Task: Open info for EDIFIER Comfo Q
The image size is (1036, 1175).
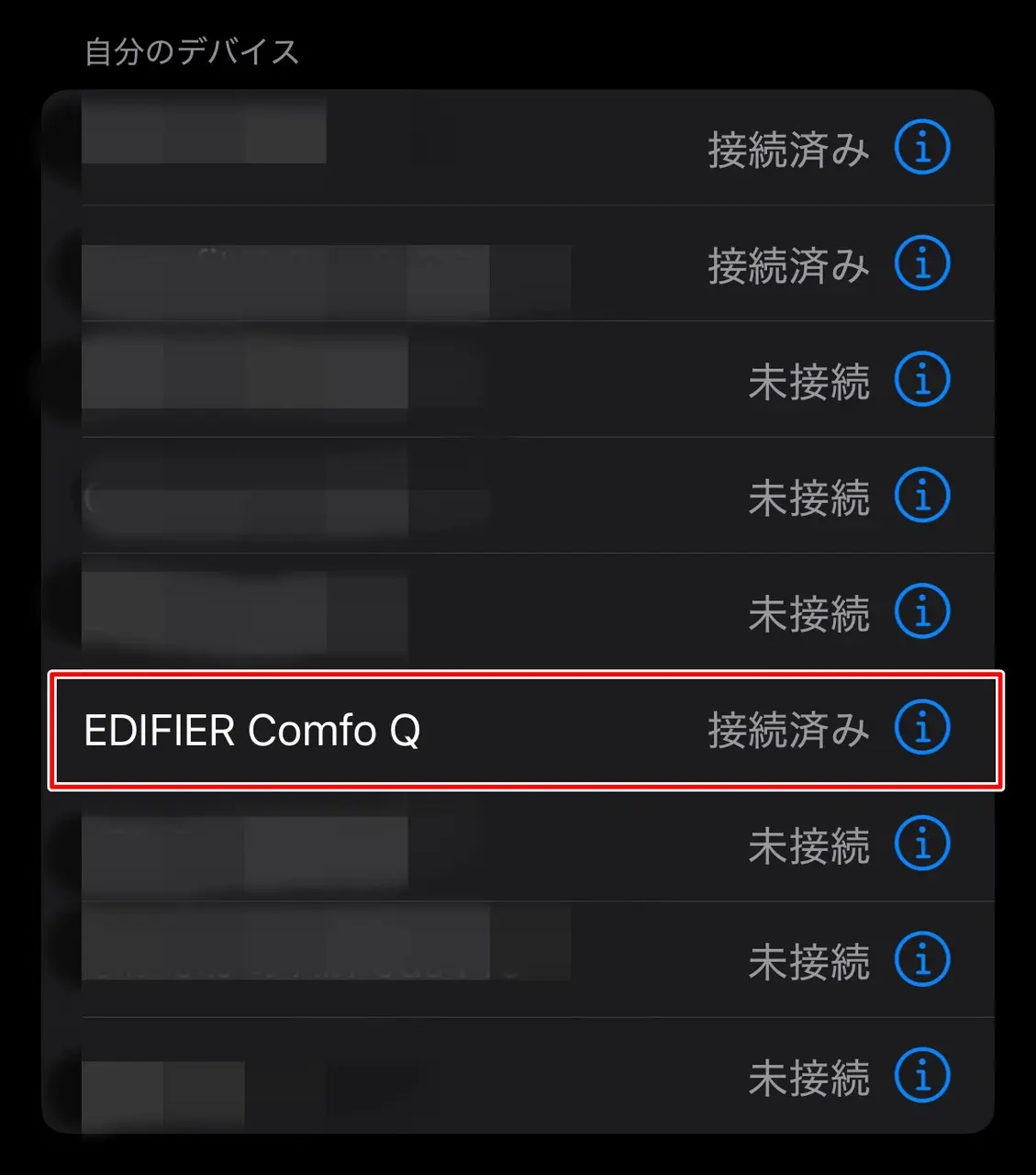Action: 921,728
